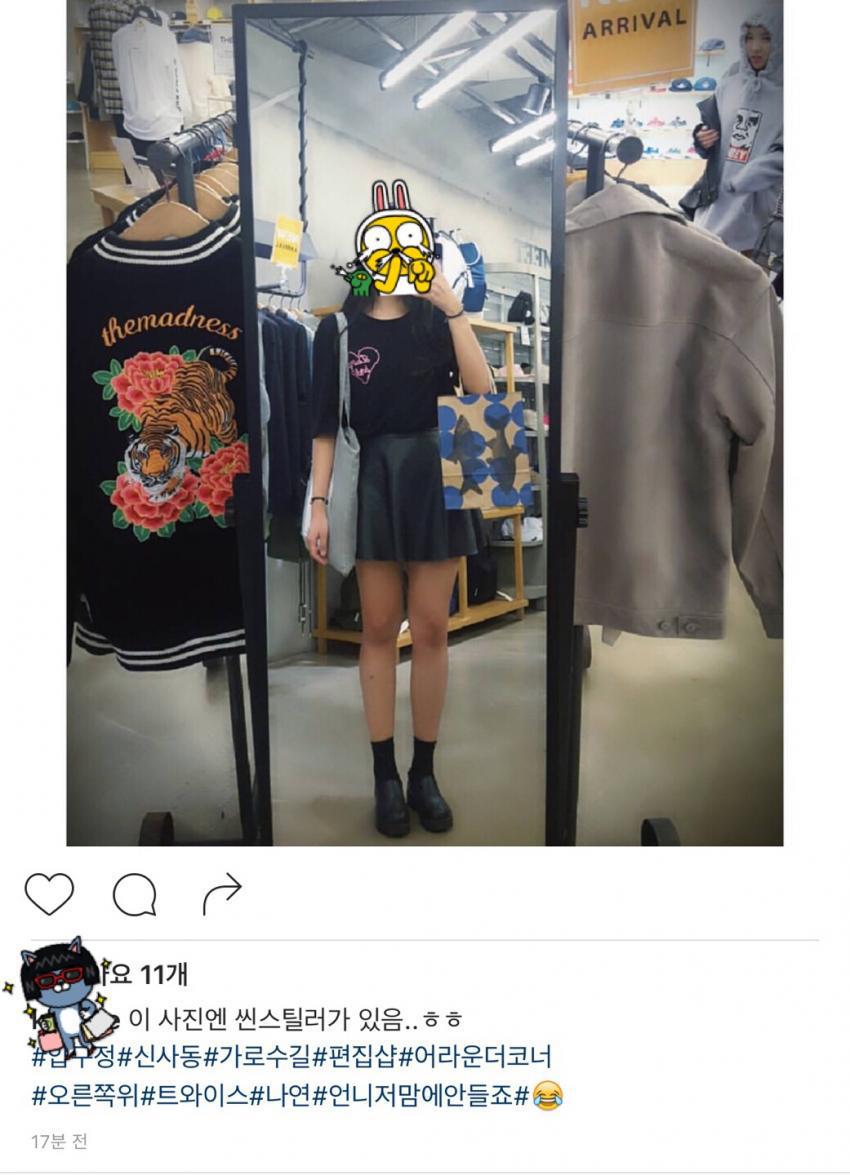The height and width of the screenshot is (1175, 850).
Task: Open the #신사동 hashtag
Action: click(x=160, y=1056)
